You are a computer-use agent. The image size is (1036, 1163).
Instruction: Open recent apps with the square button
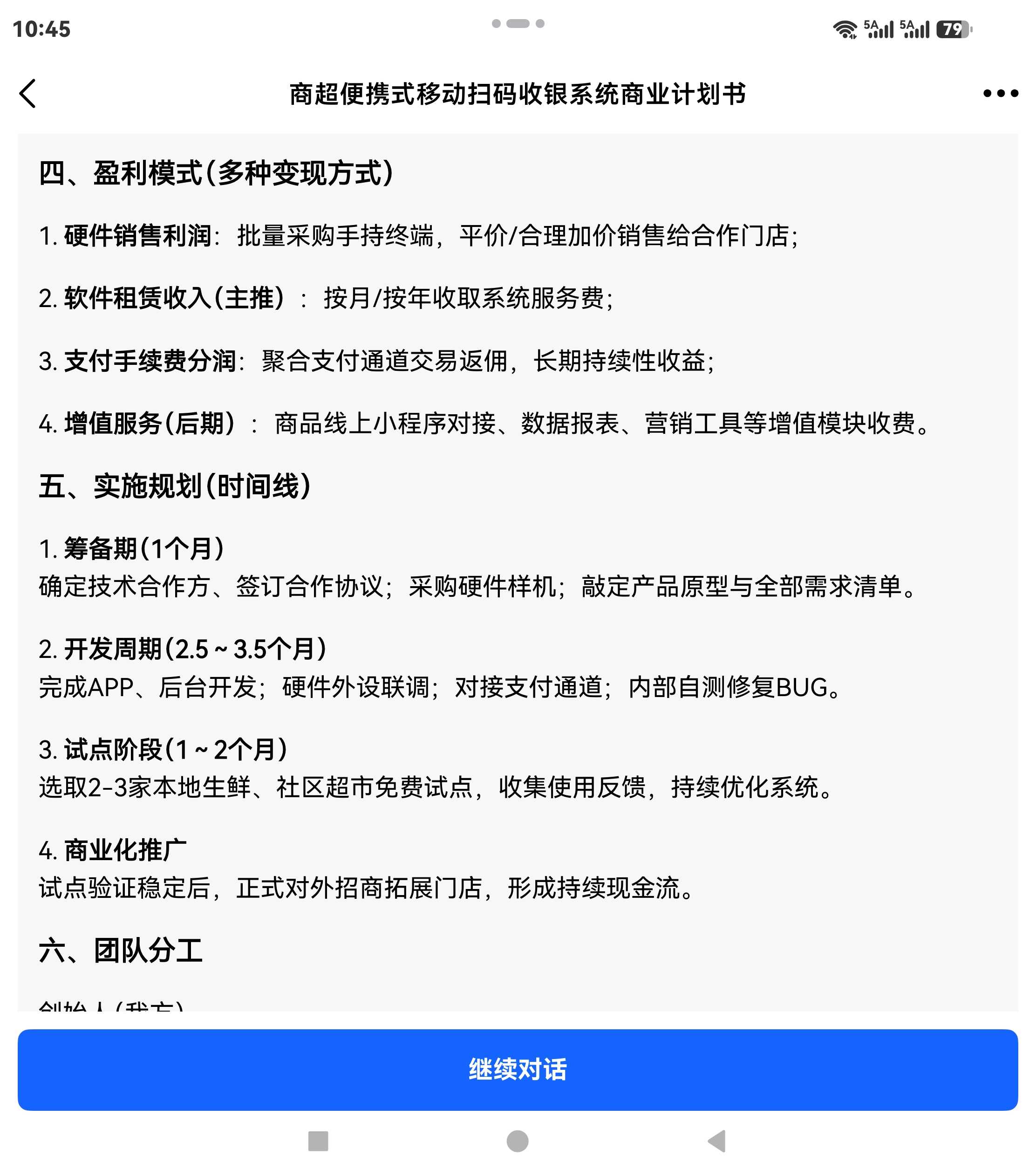[318, 1141]
